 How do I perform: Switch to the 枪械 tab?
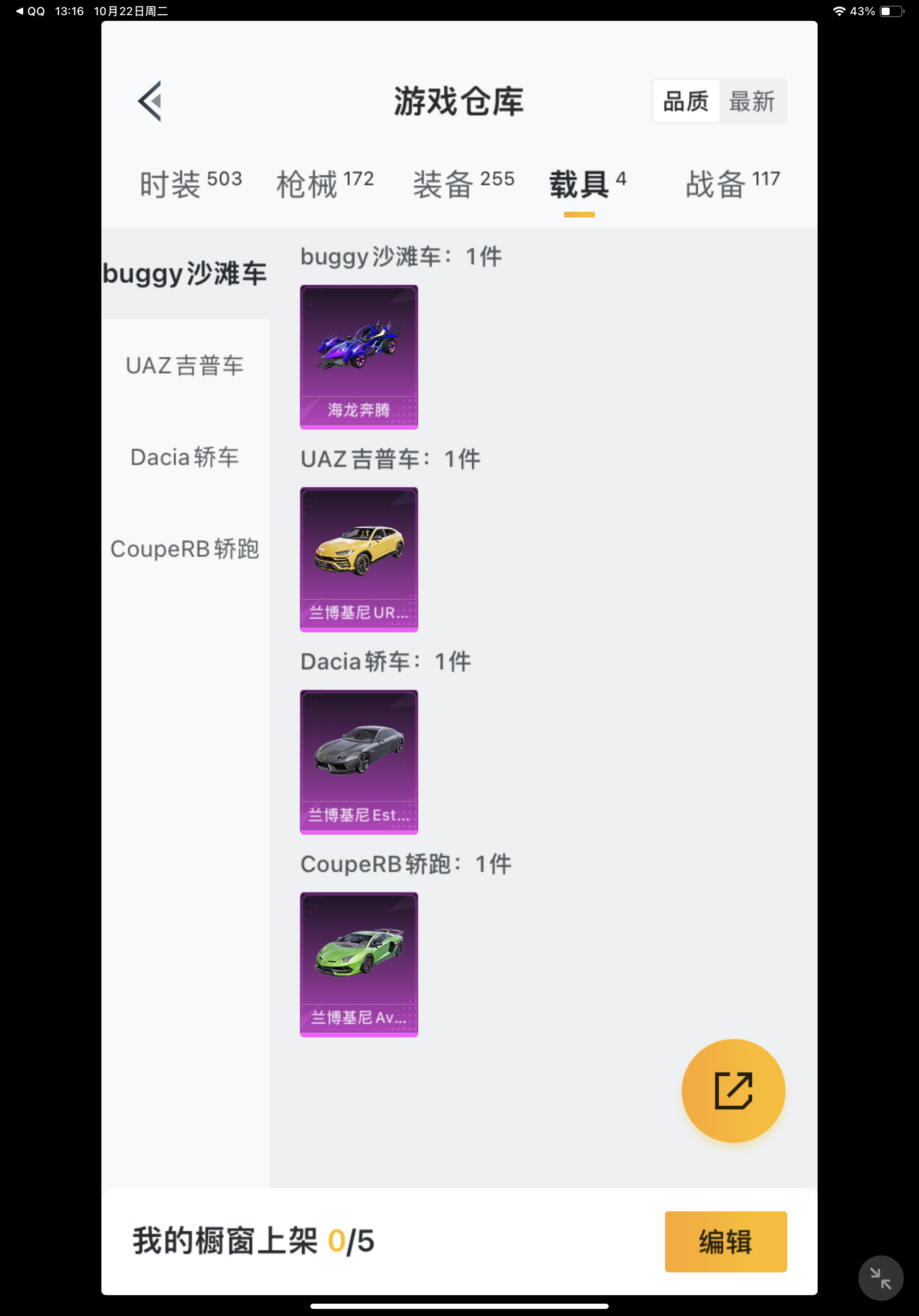(325, 183)
